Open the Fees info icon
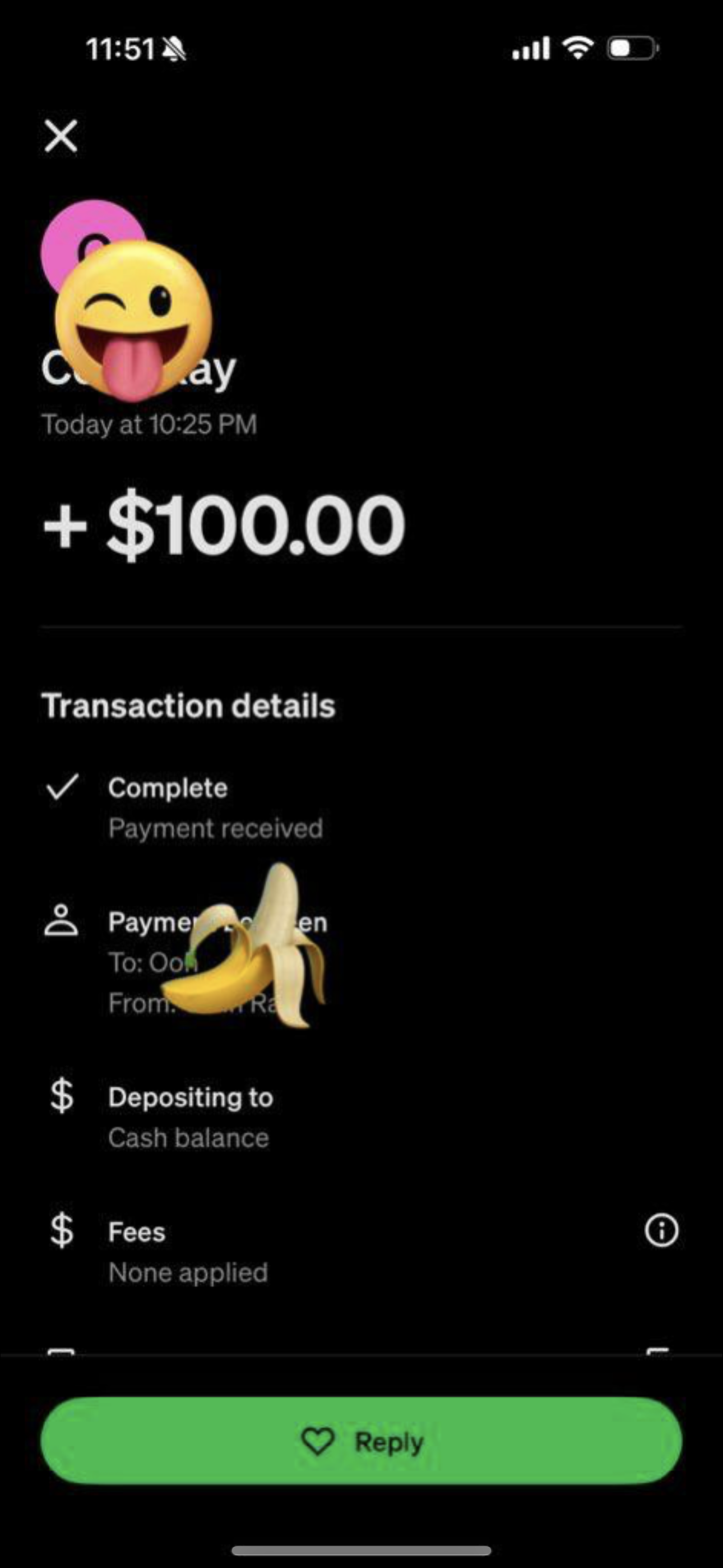Viewport: 723px width, 1568px height. (x=661, y=1231)
